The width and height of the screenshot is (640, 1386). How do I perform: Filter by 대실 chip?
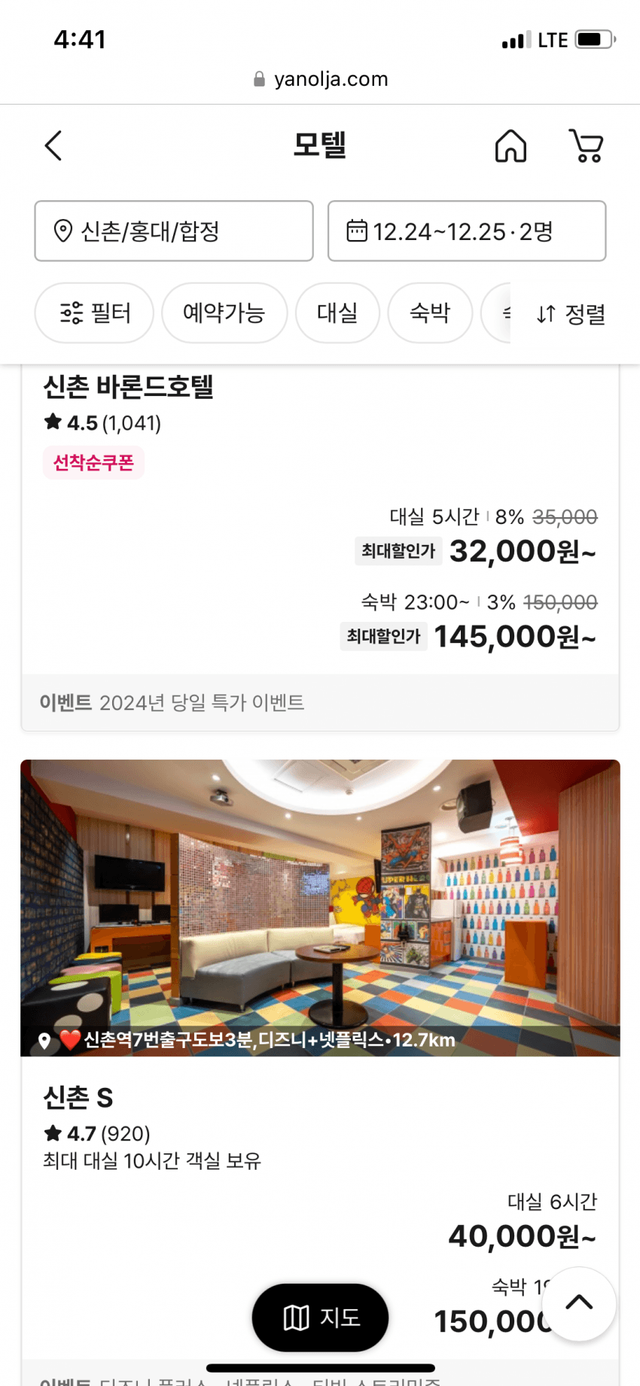tap(337, 313)
